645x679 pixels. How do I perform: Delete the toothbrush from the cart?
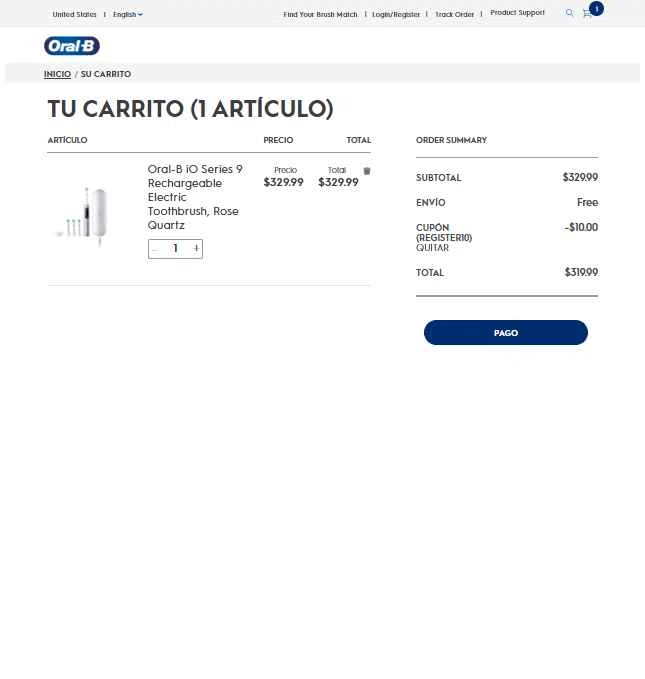[x=367, y=171]
